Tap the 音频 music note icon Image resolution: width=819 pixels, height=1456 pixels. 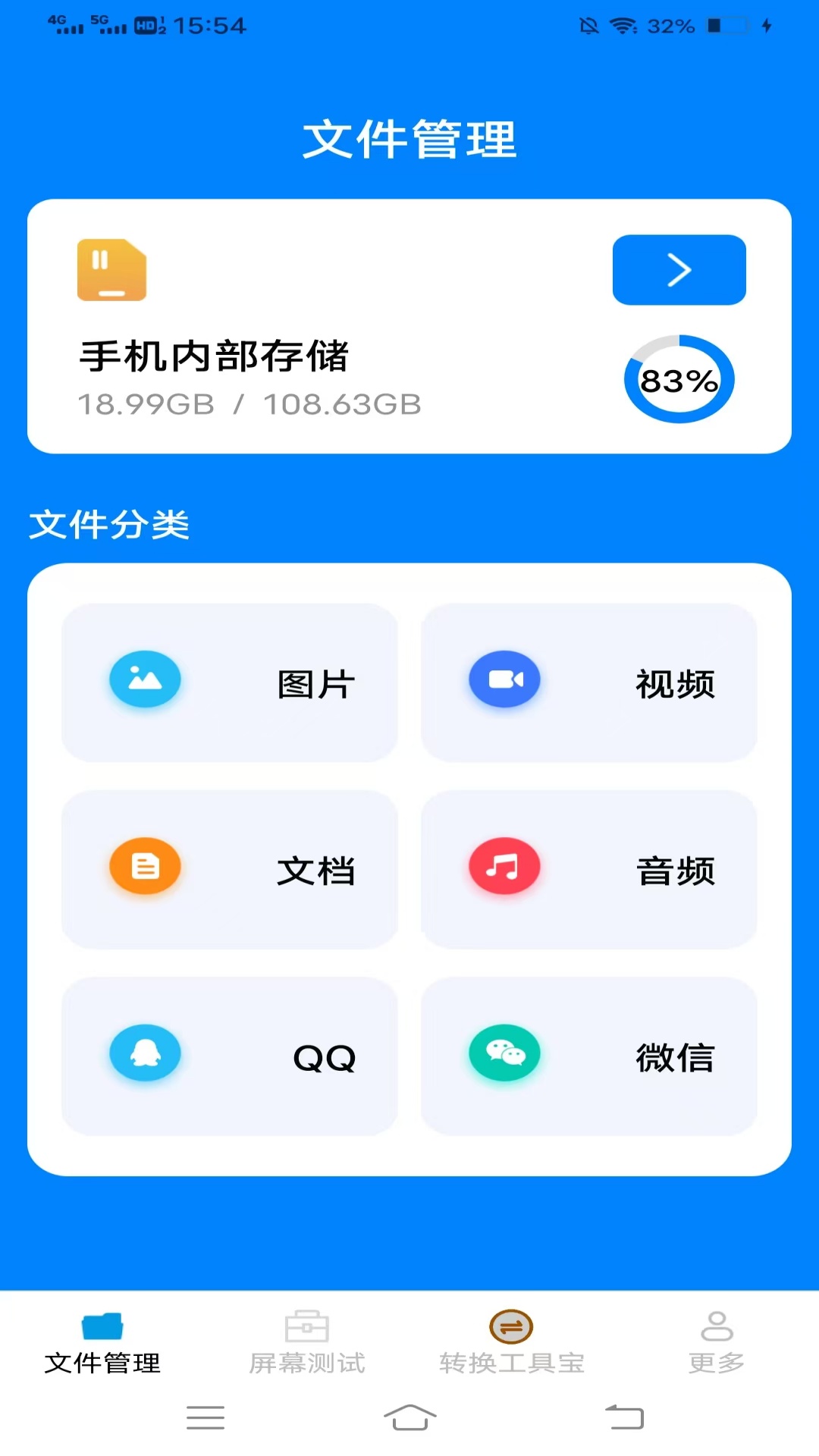click(x=505, y=867)
